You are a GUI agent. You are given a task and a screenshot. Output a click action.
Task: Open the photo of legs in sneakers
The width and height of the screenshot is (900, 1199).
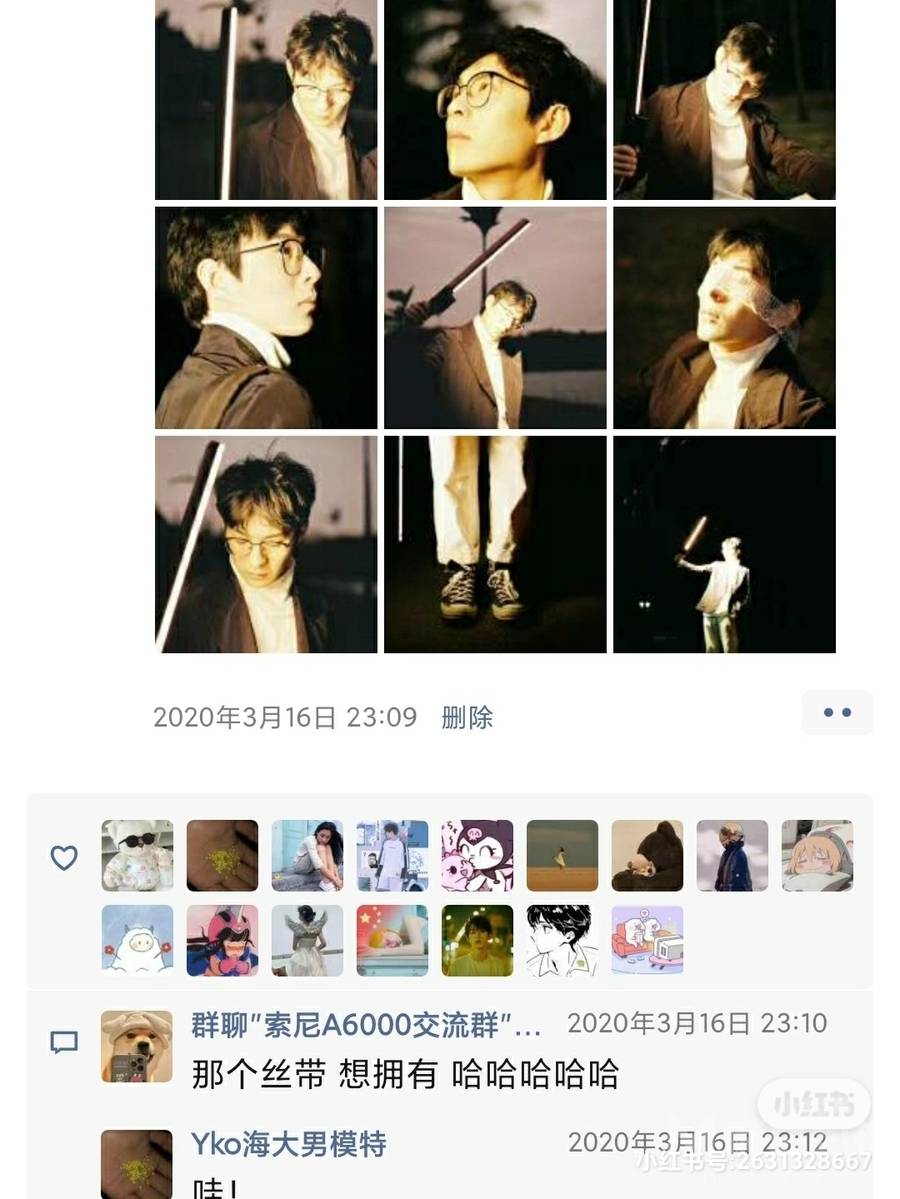495,544
